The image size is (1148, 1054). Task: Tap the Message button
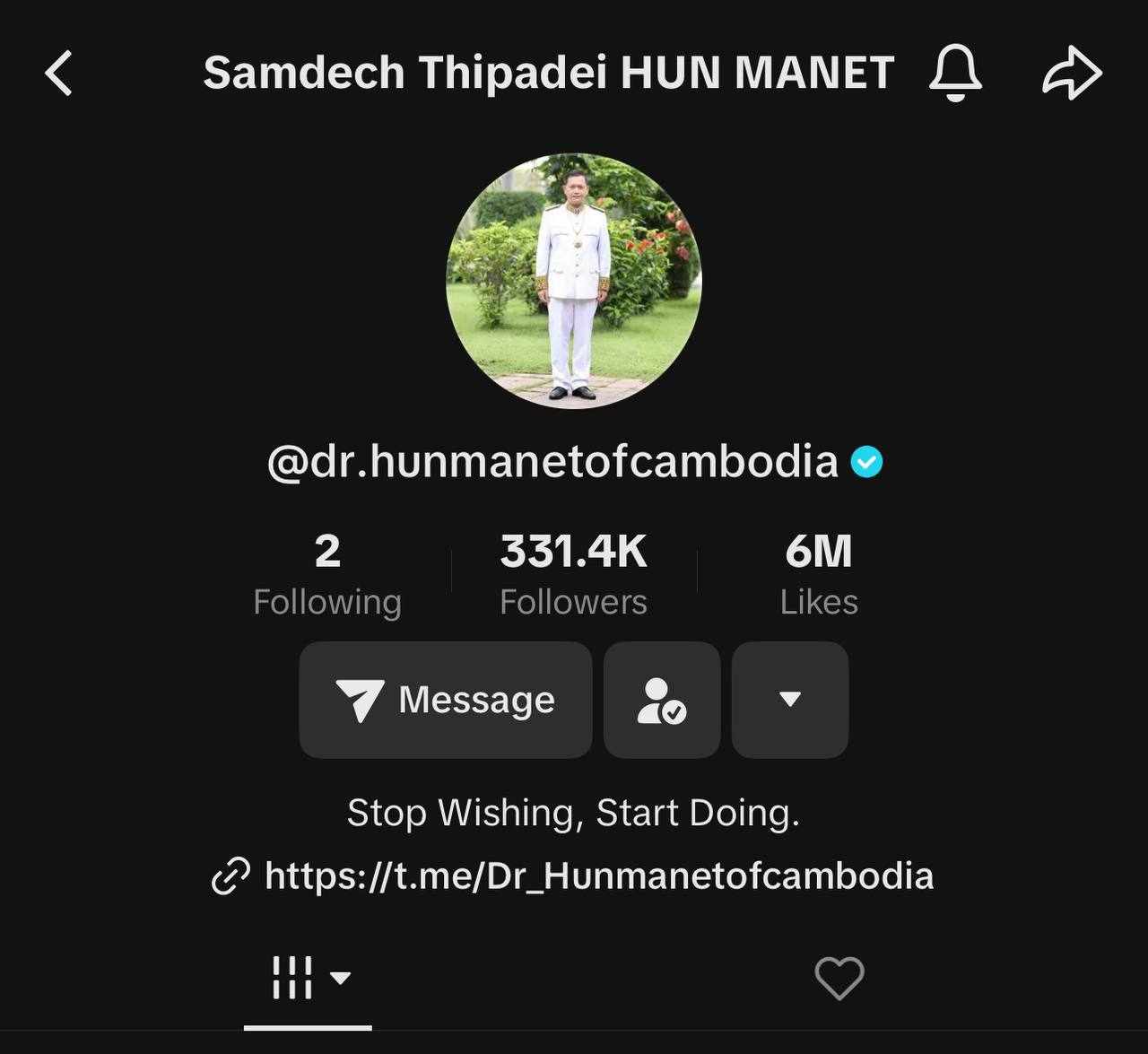pyautogui.click(x=446, y=700)
